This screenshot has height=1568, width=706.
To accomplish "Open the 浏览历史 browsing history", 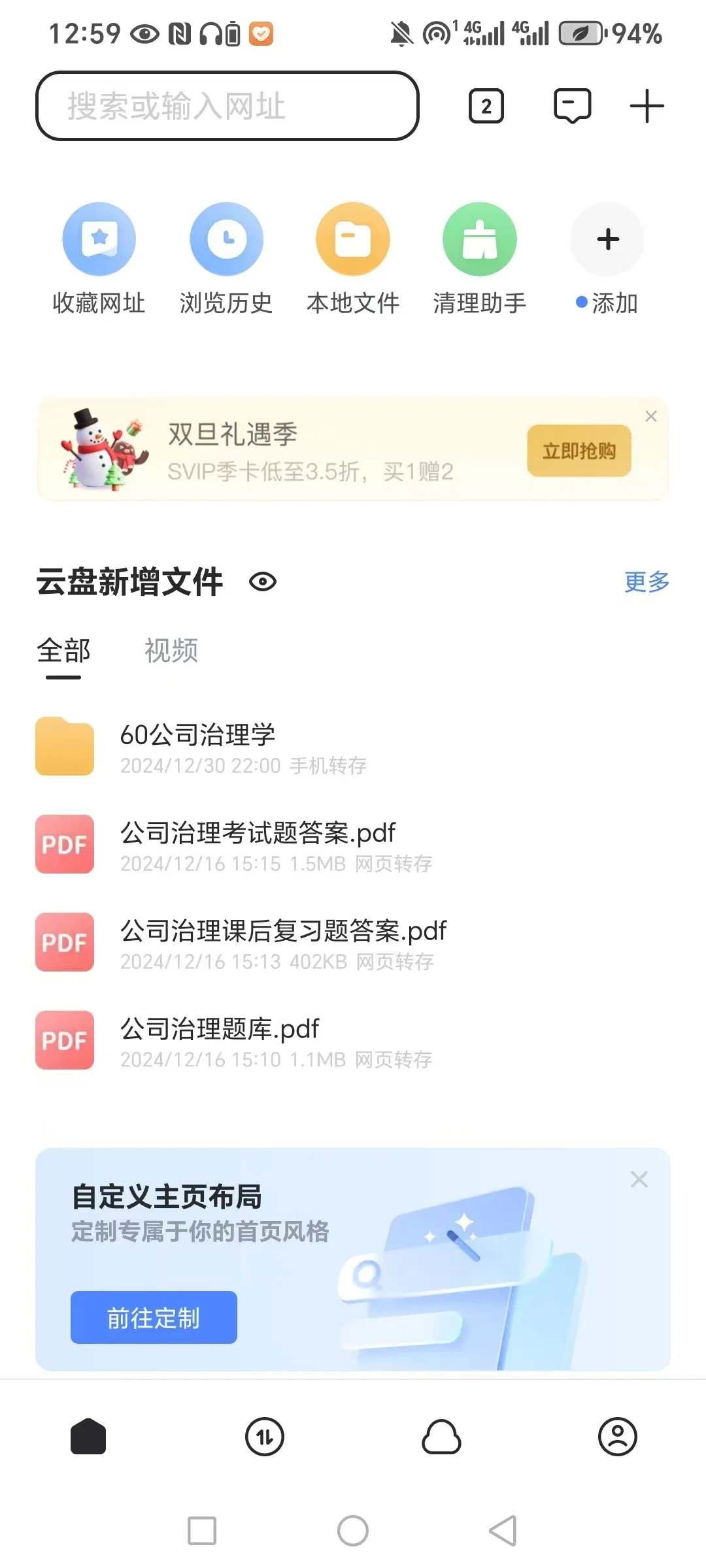I will (226, 238).
